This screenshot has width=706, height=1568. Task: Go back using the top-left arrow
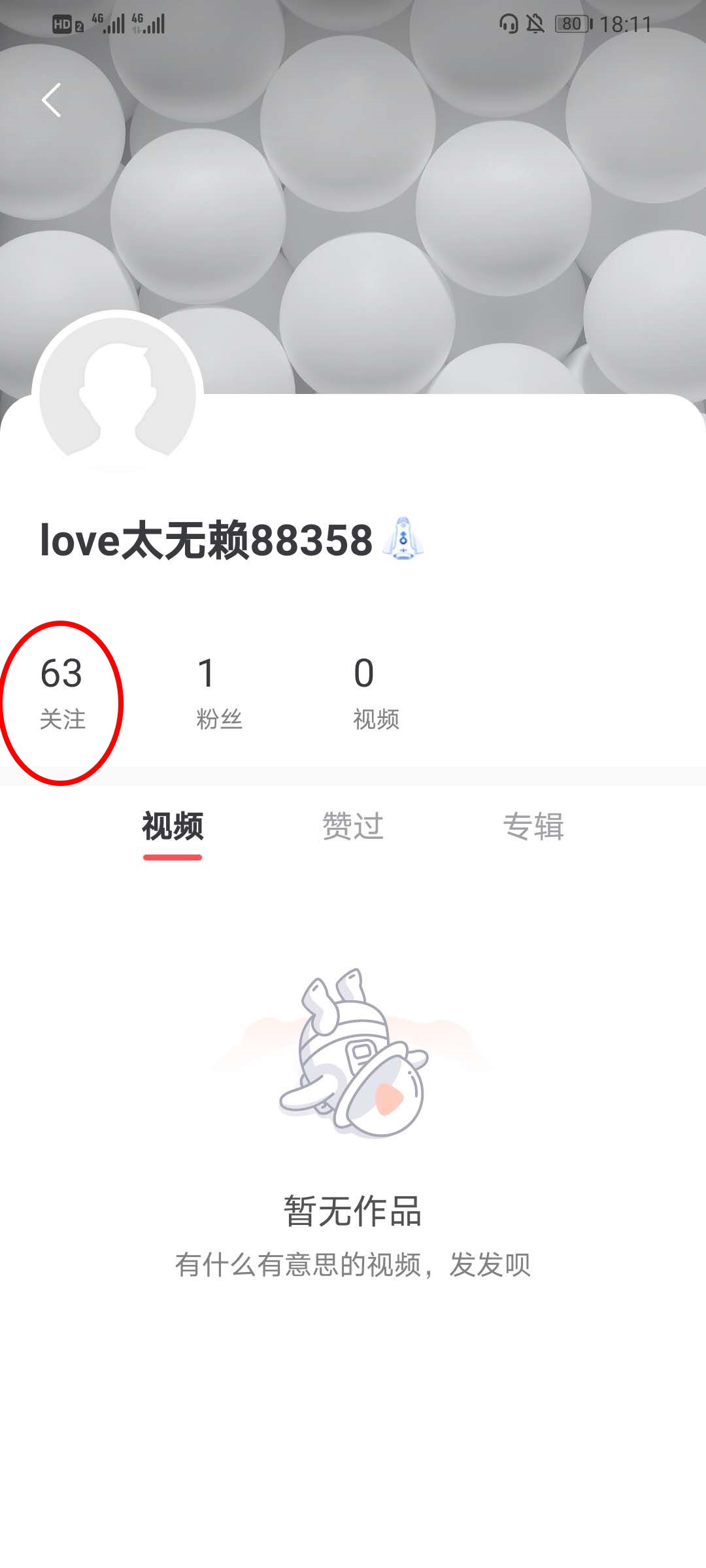pos(51,100)
